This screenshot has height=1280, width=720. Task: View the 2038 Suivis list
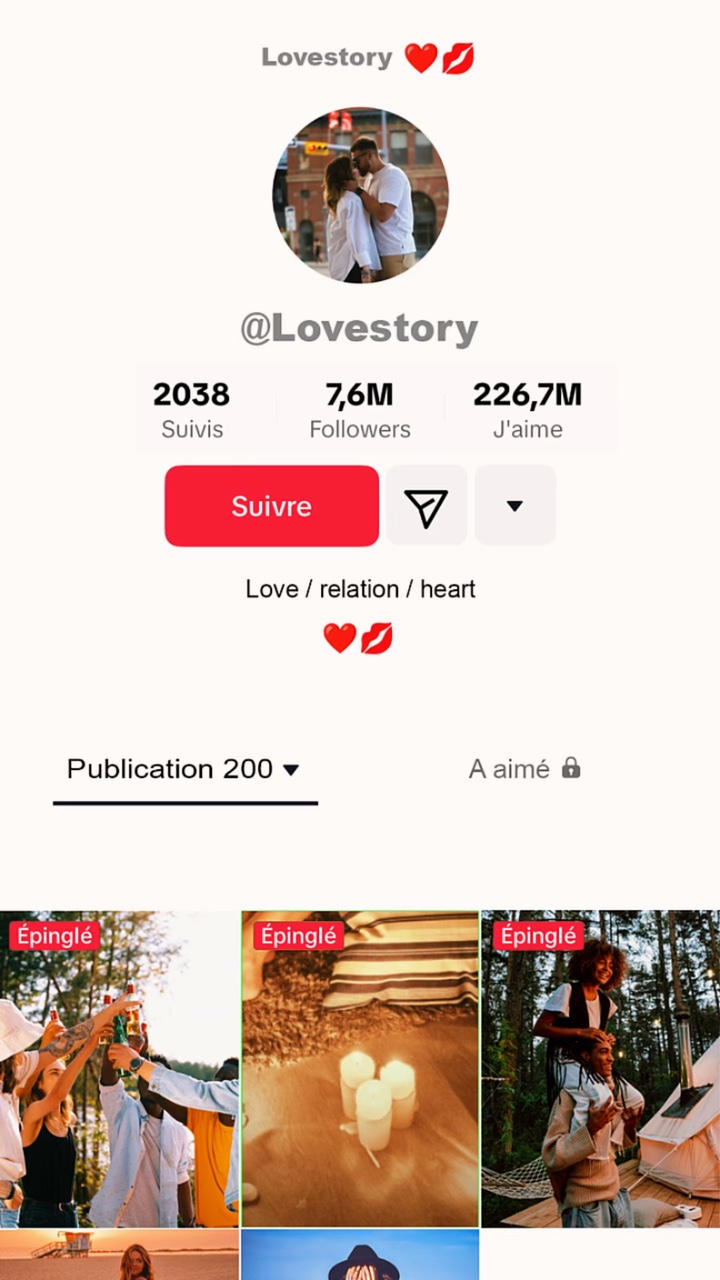click(192, 410)
